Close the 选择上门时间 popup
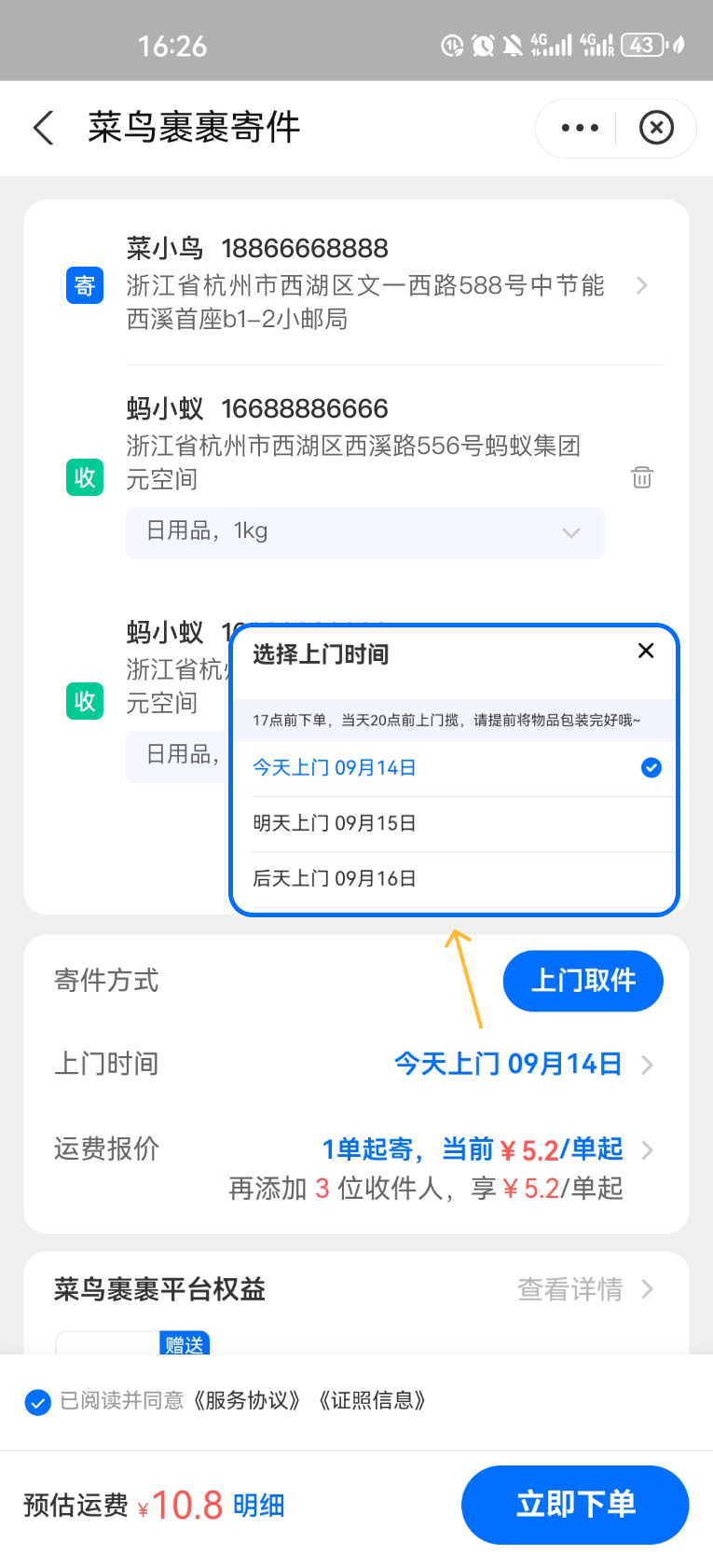This screenshot has height=1568, width=713. [x=646, y=651]
